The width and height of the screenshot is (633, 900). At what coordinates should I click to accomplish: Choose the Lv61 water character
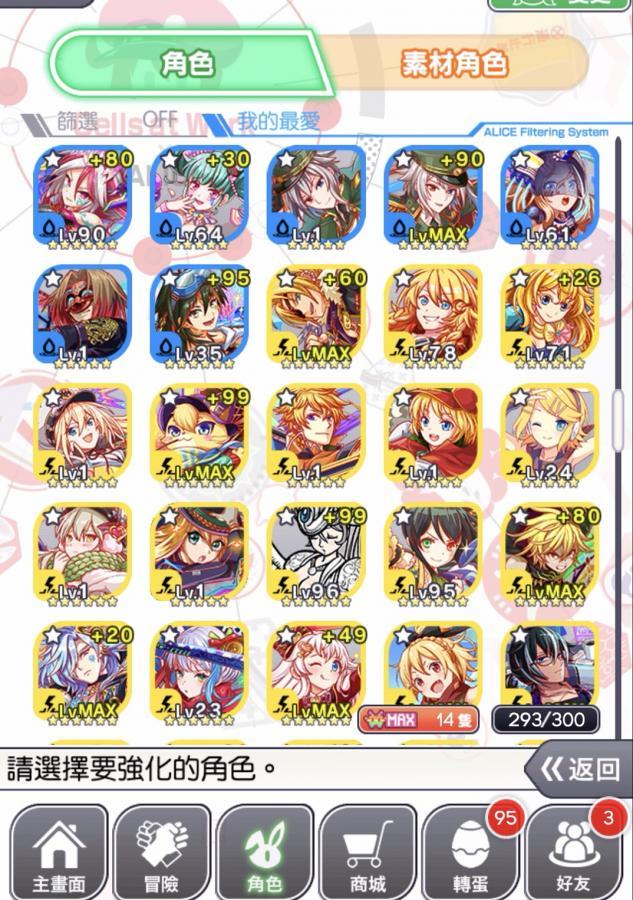coord(549,197)
